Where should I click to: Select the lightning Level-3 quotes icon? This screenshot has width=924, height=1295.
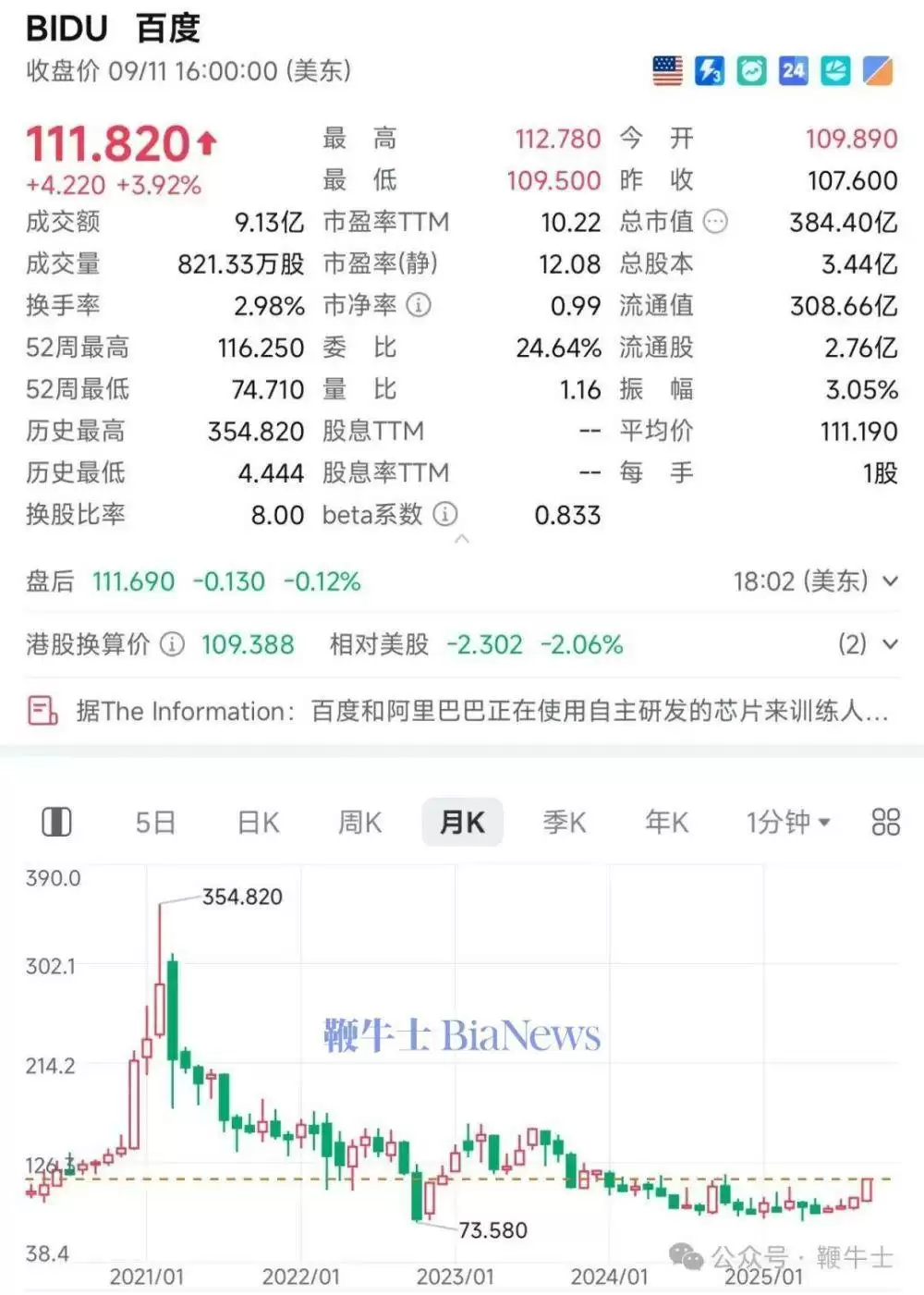point(708,69)
